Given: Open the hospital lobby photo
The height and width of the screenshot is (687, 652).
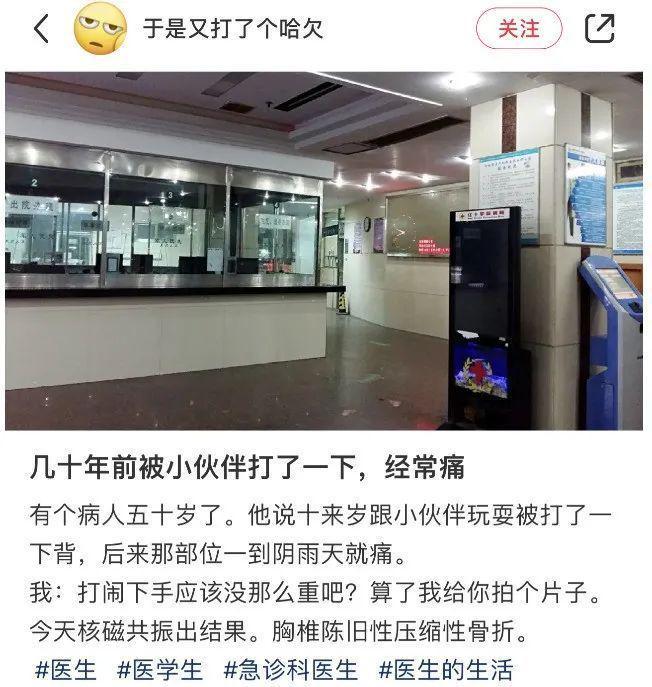Looking at the screenshot, I should point(324,250).
